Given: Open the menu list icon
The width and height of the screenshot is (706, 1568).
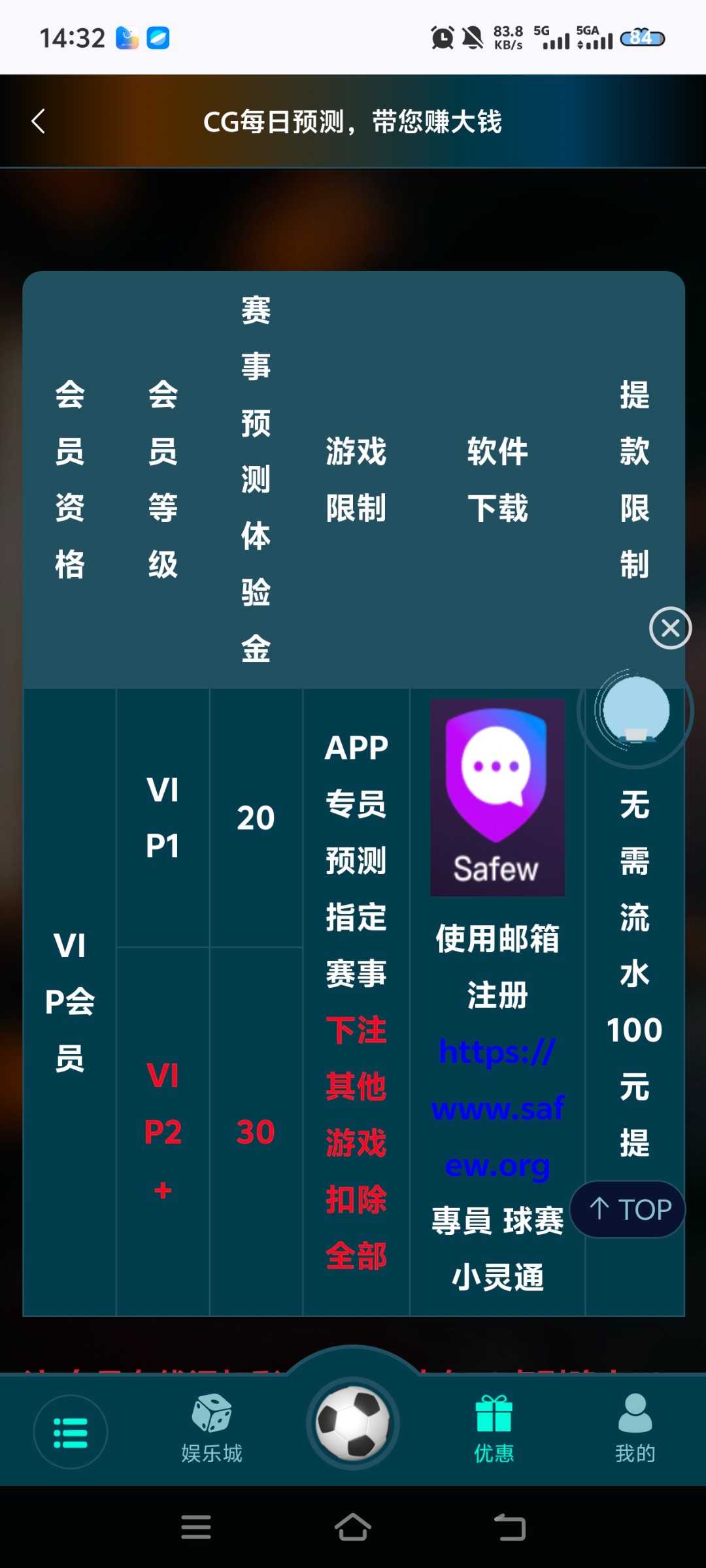Looking at the screenshot, I should [71, 1432].
